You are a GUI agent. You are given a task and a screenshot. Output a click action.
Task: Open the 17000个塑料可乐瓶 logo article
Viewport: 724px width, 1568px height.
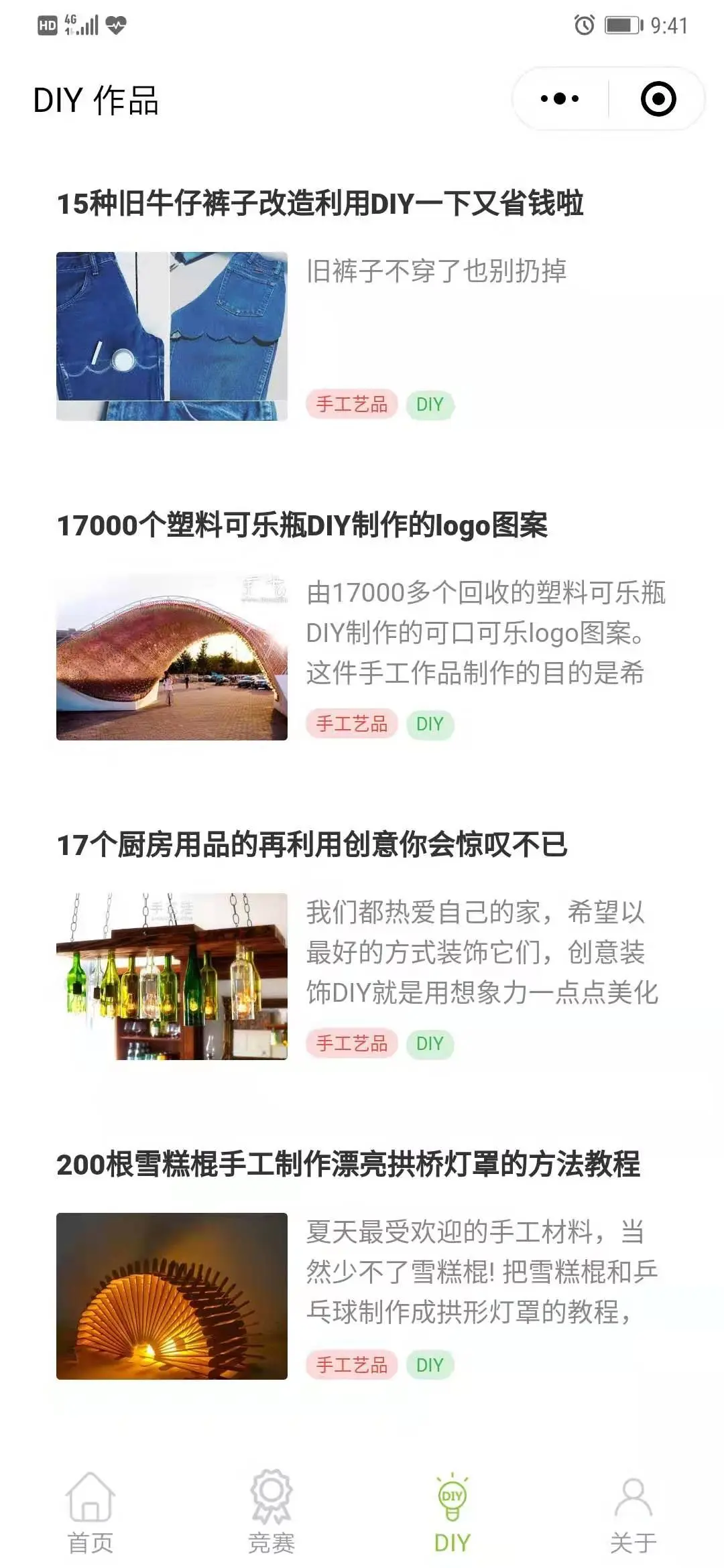point(302,525)
